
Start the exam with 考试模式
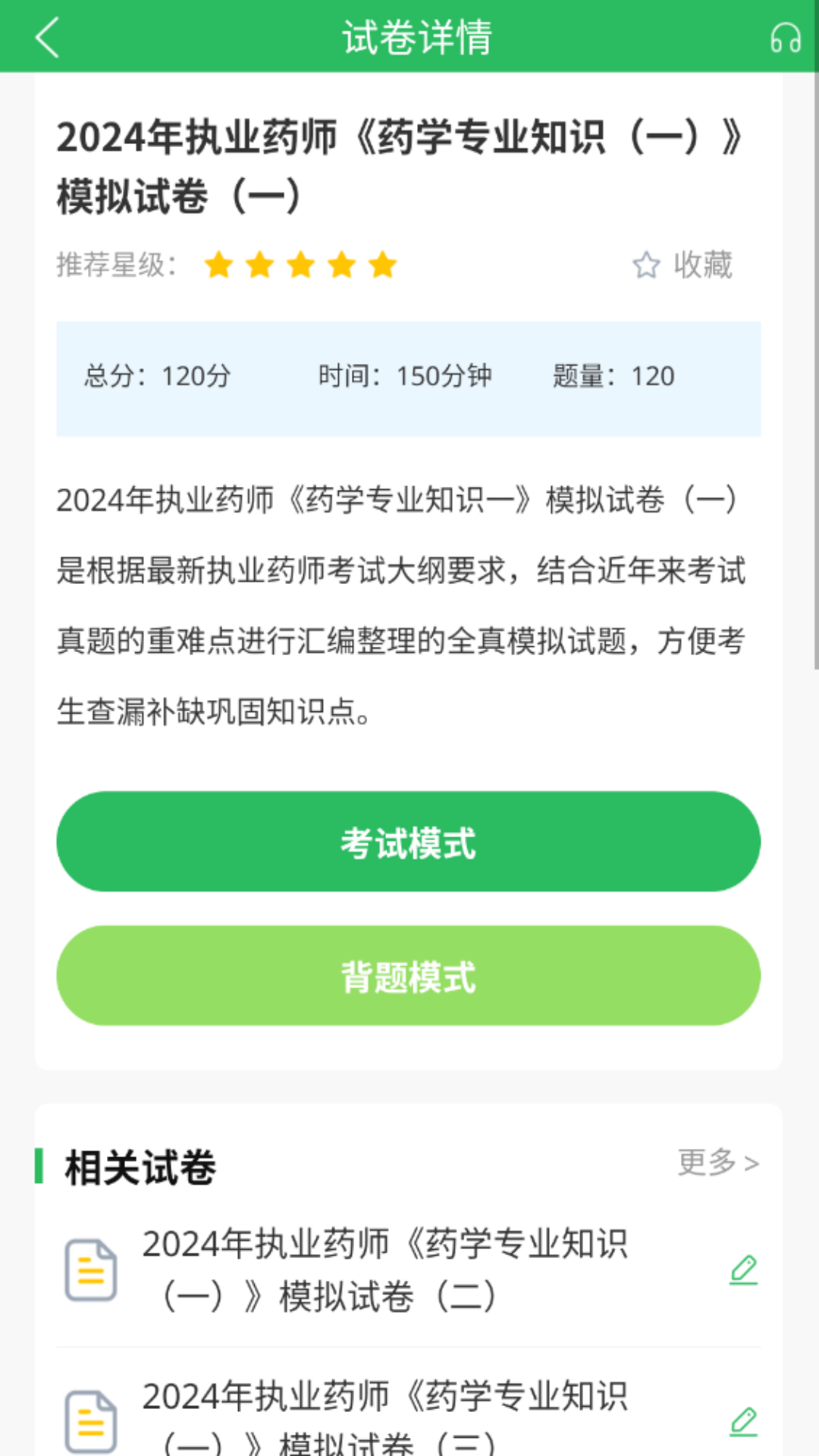tap(408, 842)
